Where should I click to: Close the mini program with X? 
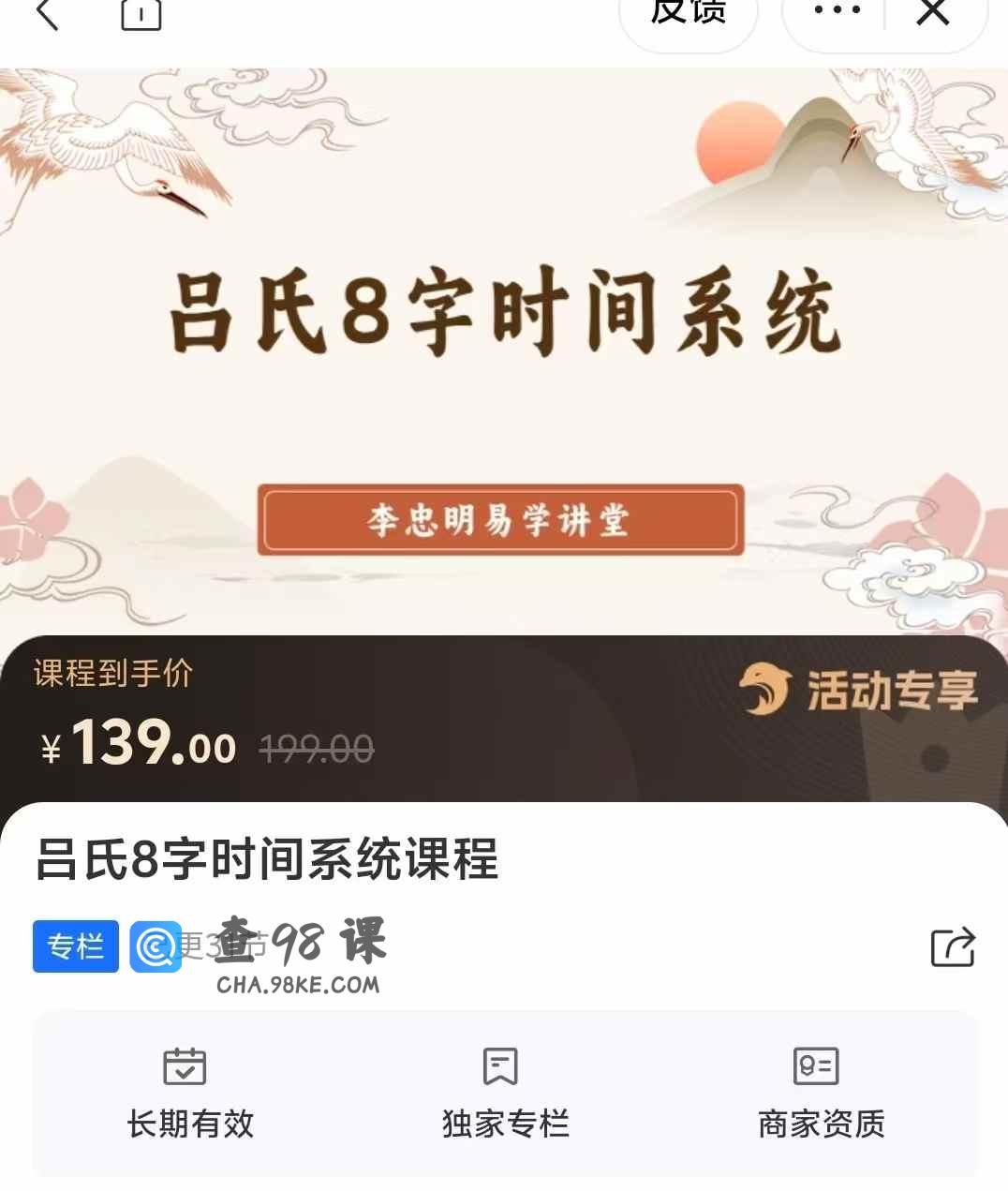coord(932,13)
